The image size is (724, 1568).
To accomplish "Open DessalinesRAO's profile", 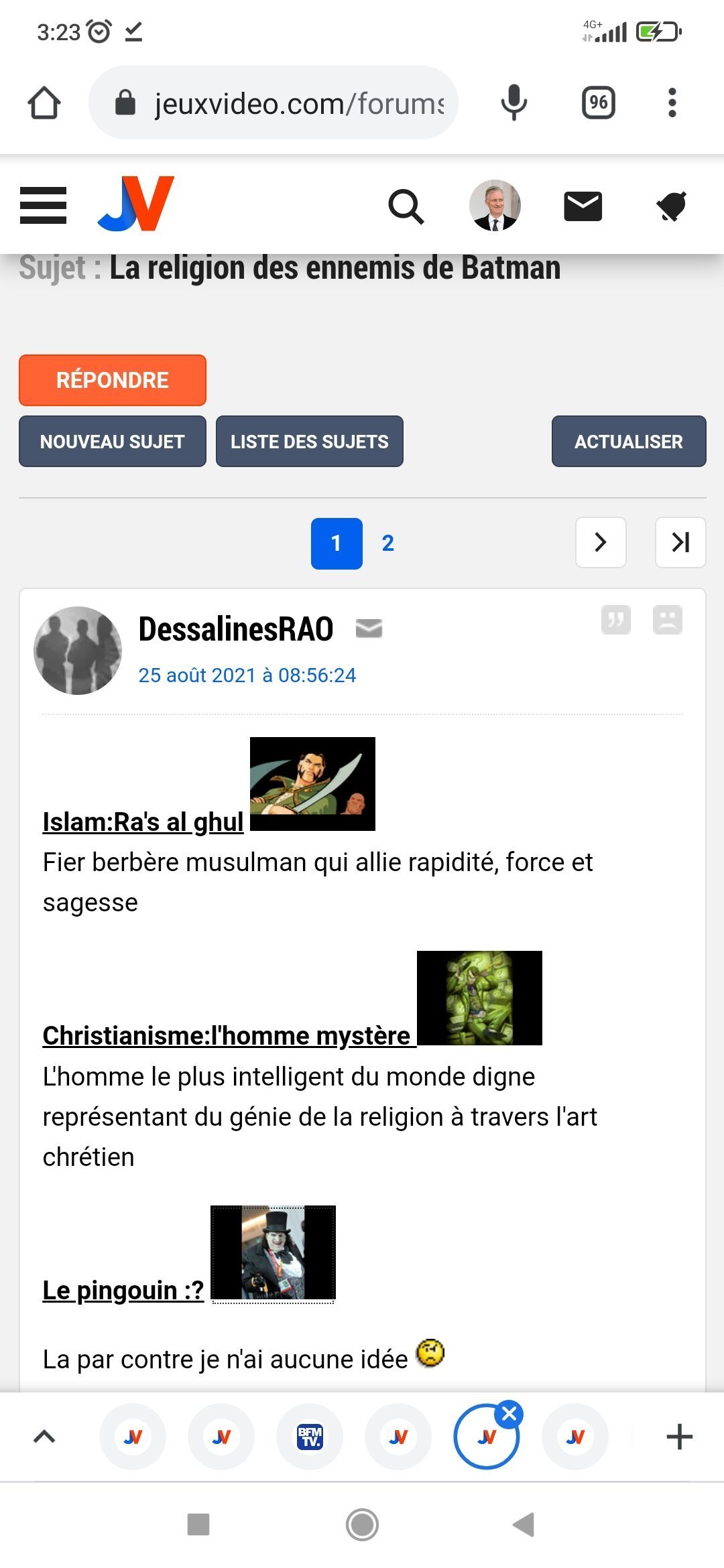I will (x=235, y=629).
